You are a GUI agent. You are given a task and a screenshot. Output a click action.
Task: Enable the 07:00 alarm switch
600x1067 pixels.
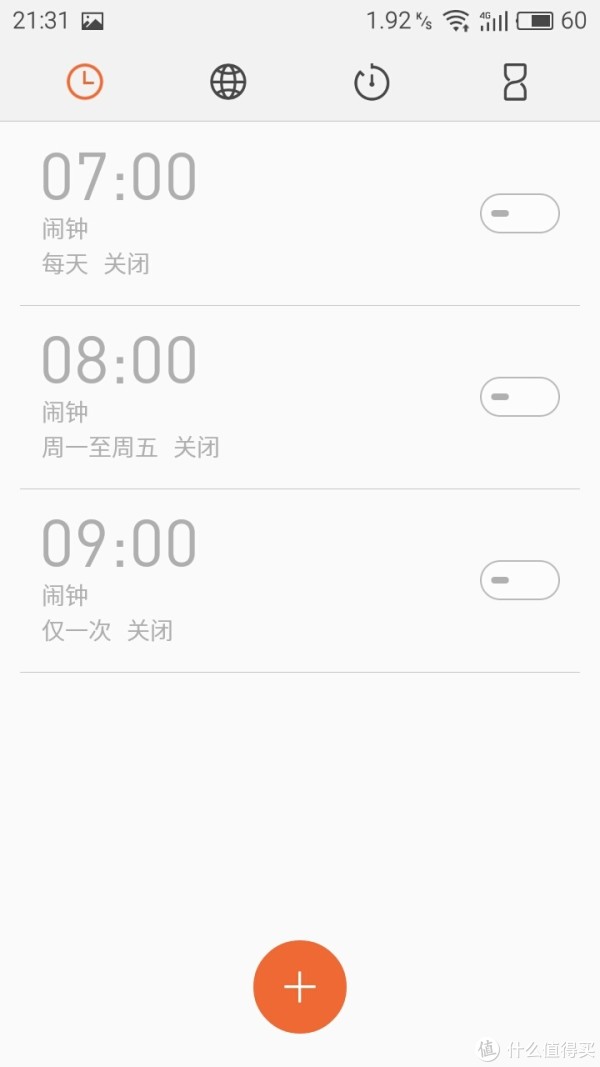[x=520, y=214]
